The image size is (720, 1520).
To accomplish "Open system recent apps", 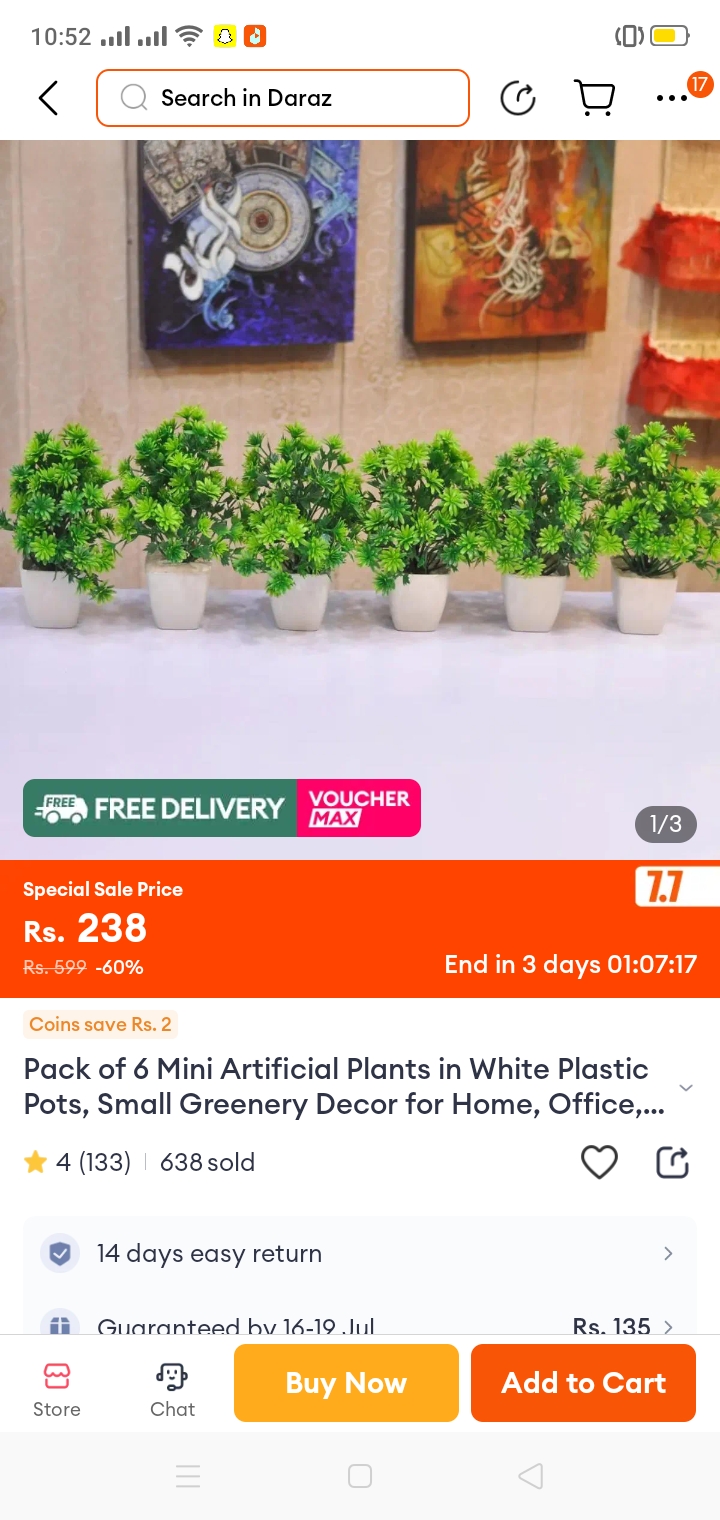I will tap(188, 1476).
